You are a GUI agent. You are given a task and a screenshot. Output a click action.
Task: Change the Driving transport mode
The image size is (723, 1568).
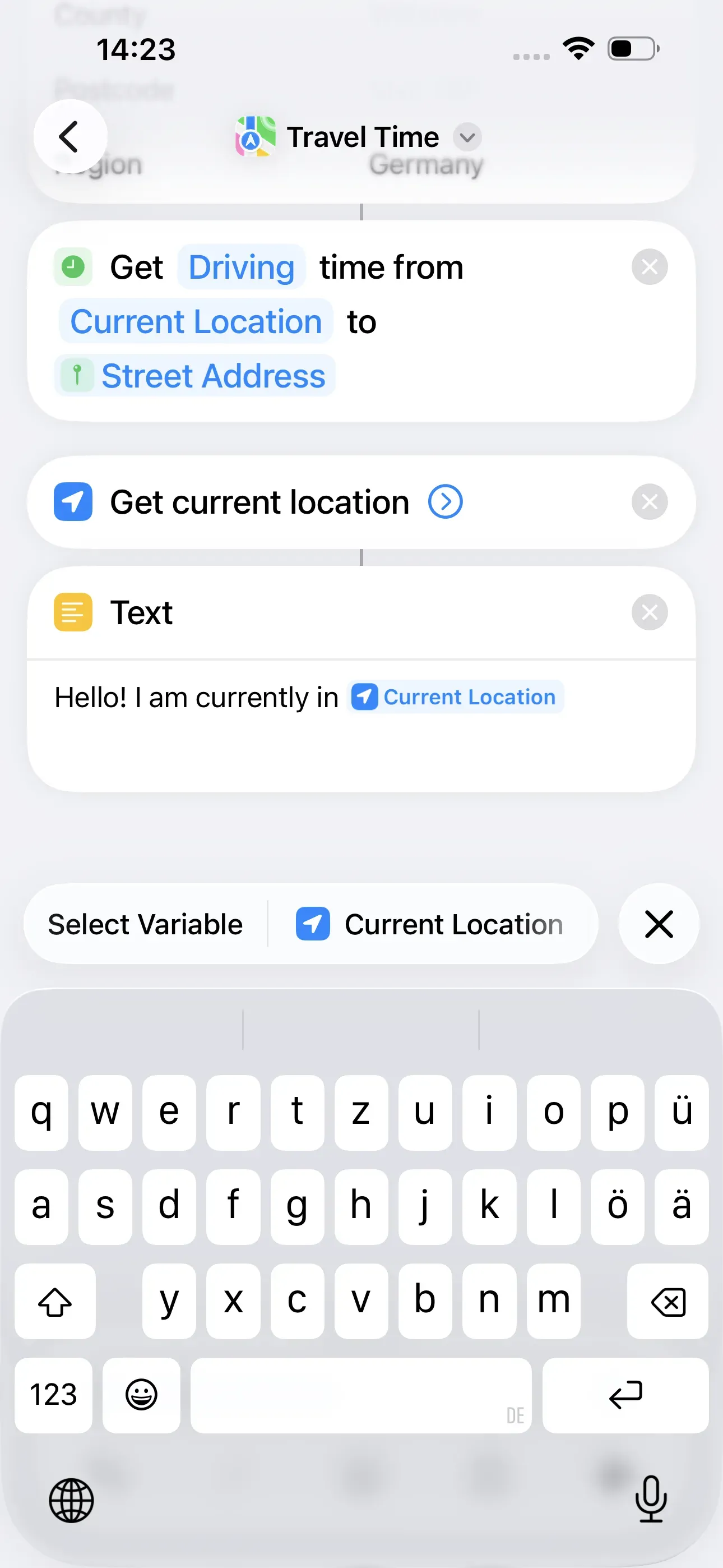[x=241, y=266]
